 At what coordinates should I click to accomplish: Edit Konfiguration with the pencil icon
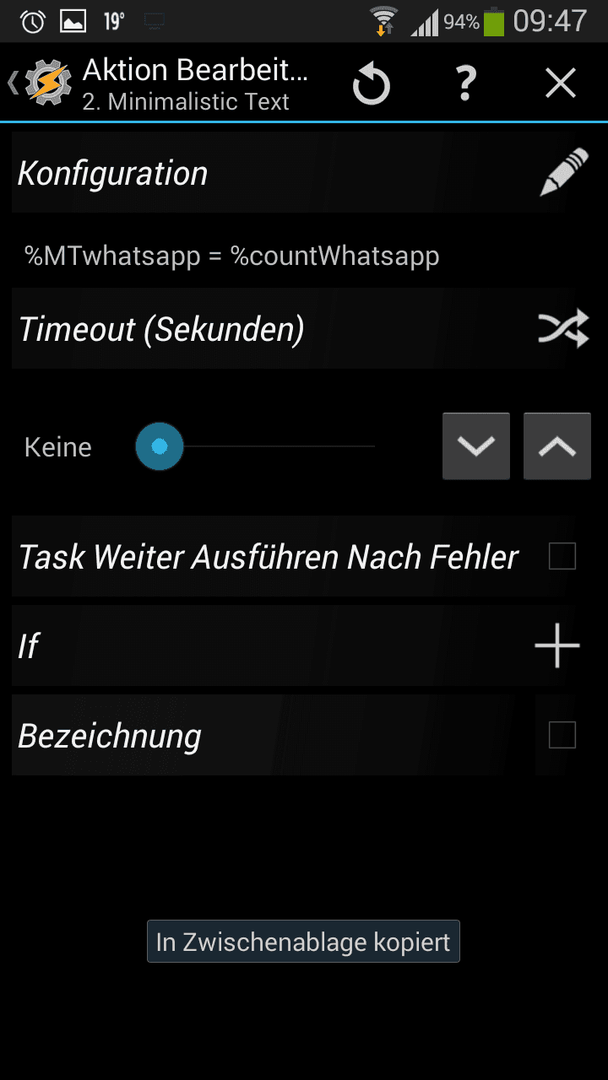[564, 172]
